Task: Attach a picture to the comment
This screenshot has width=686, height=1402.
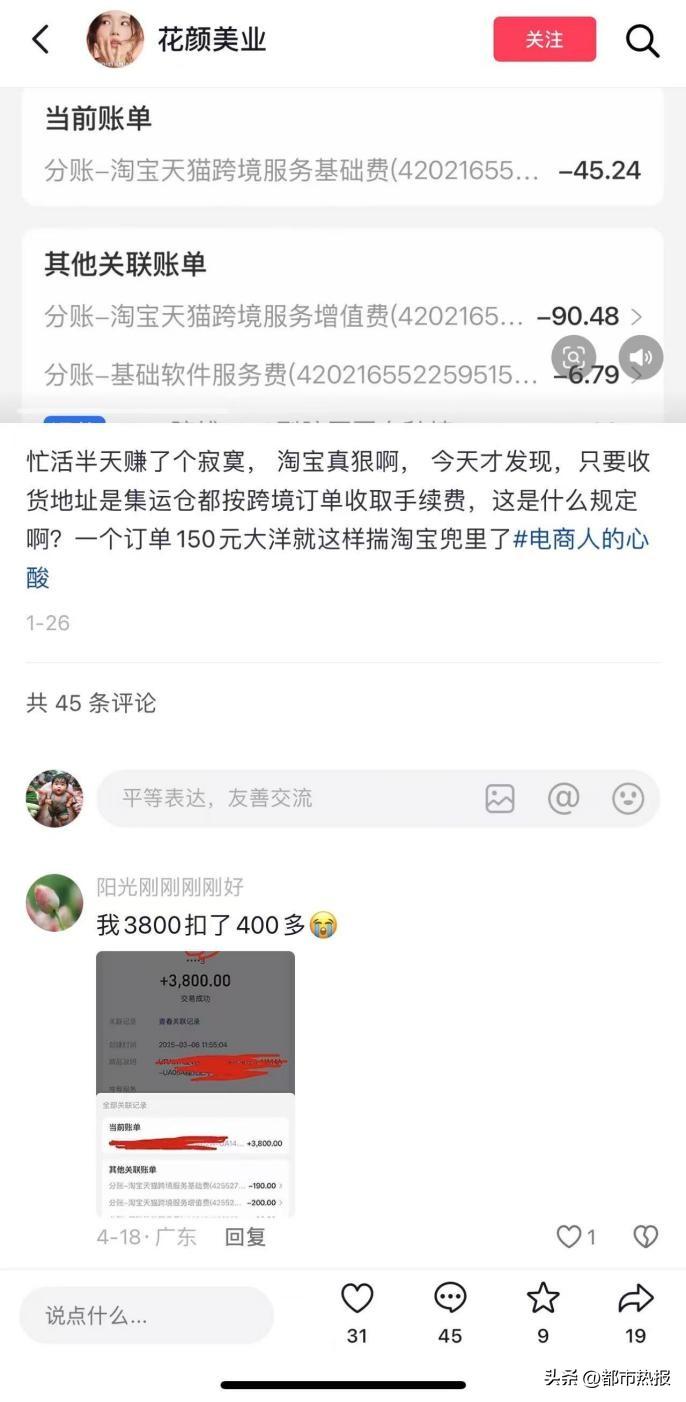Action: (x=500, y=798)
